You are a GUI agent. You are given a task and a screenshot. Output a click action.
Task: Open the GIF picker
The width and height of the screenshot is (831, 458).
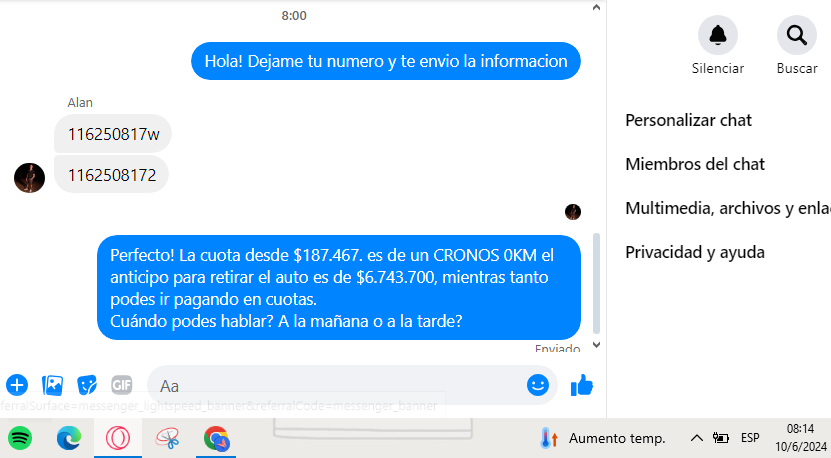(x=121, y=385)
